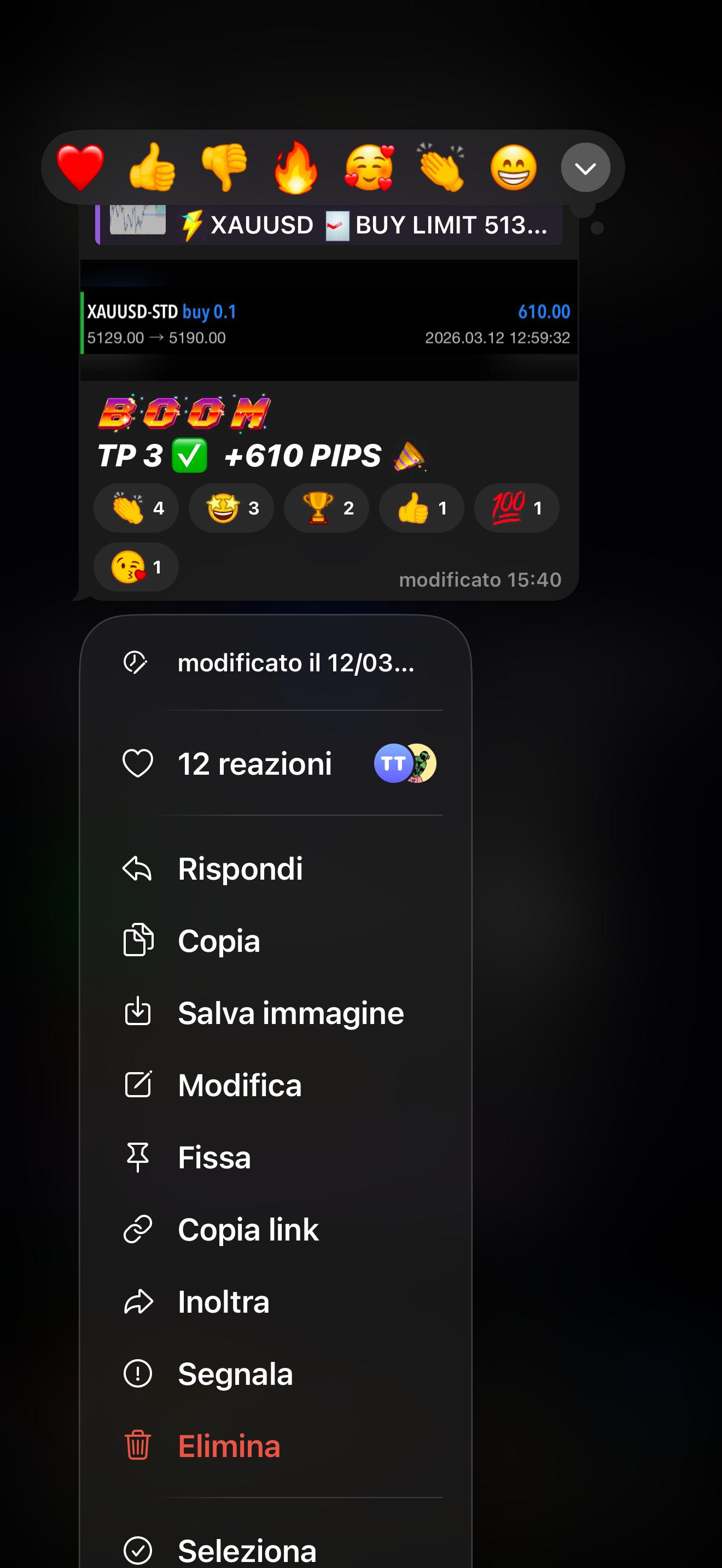Screen dimensions: 722x1568
Task: Select Segnala from the context menu
Action: pyautogui.click(x=235, y=1373)
